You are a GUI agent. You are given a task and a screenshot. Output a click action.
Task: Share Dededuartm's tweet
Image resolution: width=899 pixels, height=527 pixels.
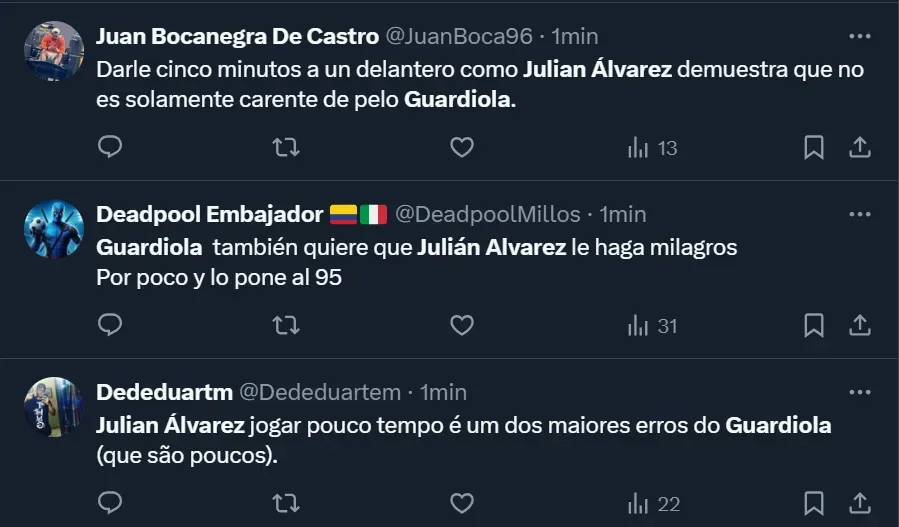pyautogui.click(x=859, y=503)
